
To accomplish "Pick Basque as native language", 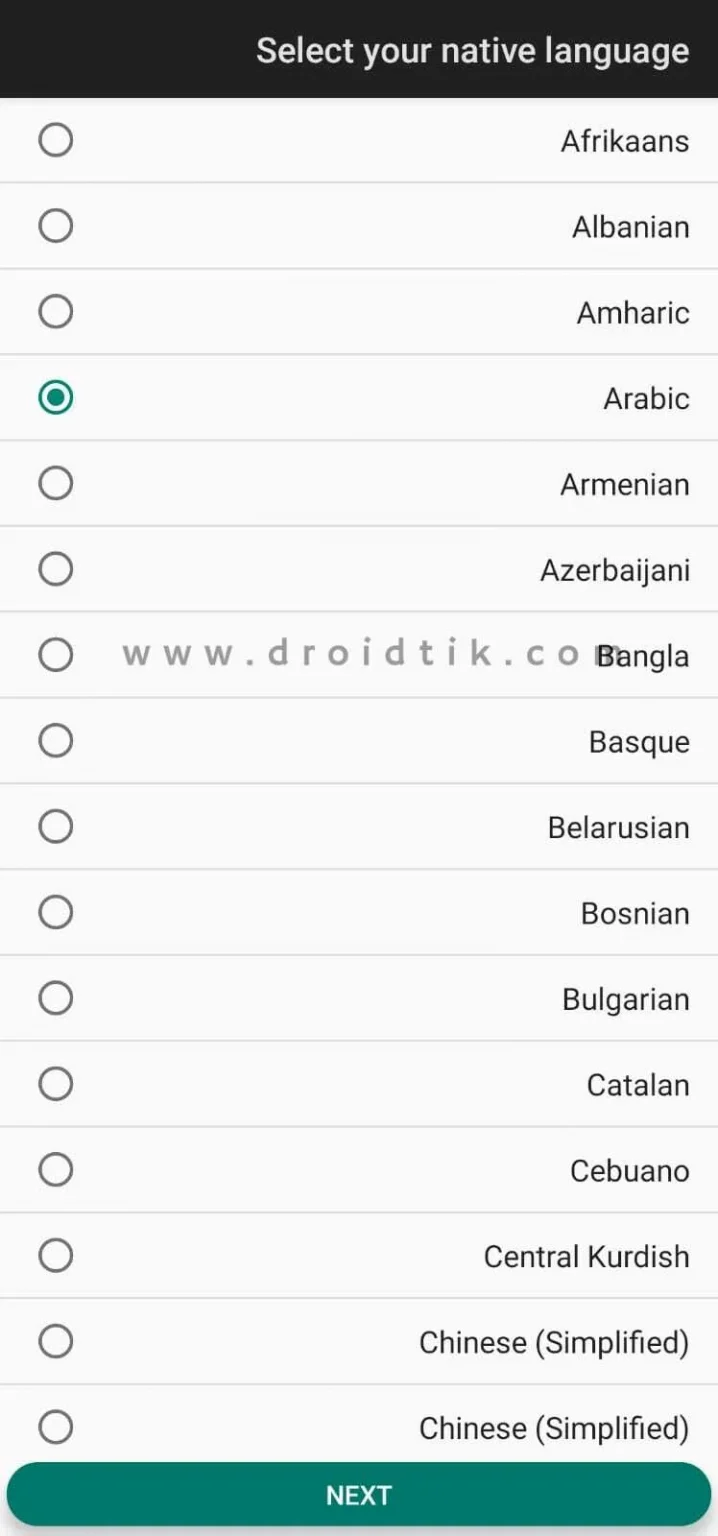I will (359, 741).
